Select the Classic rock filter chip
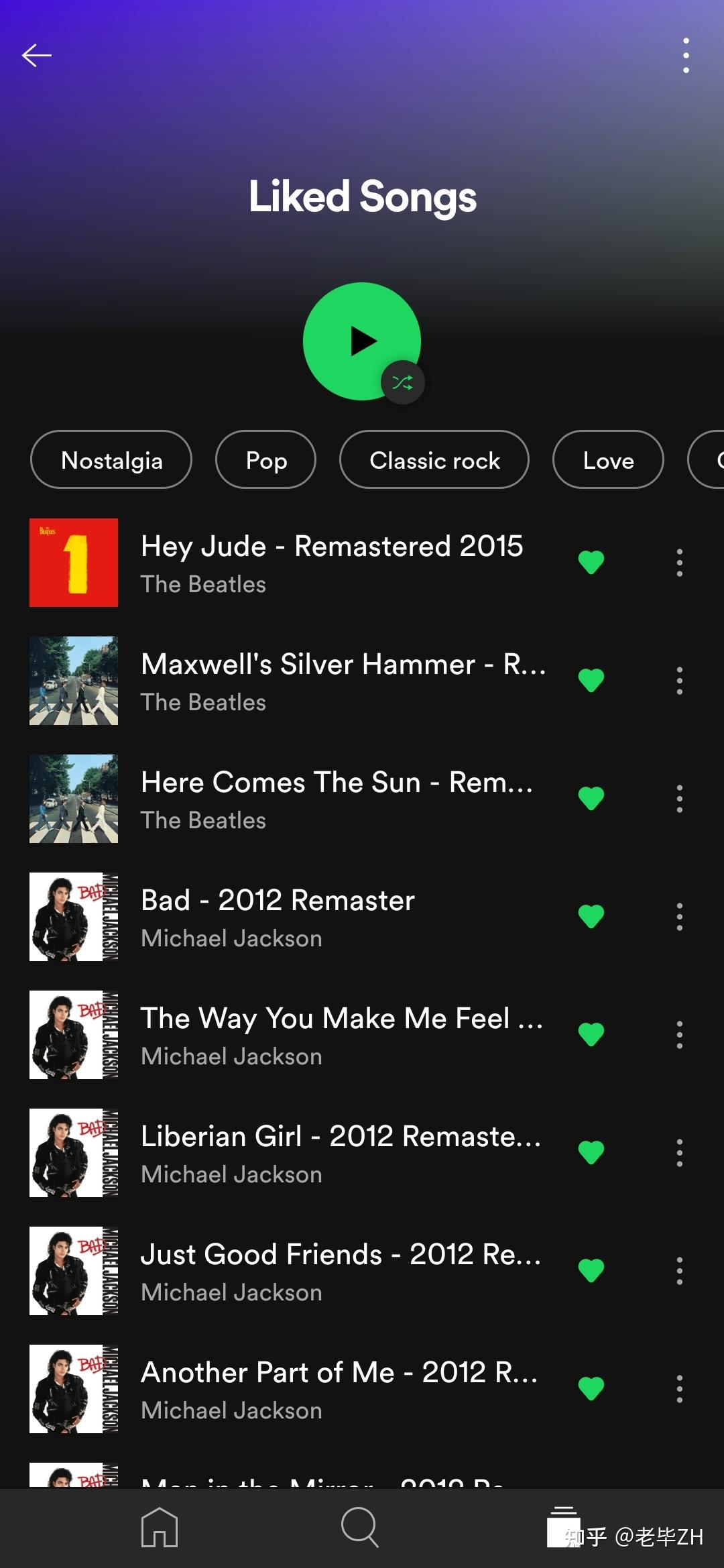Image resolution: width=724 pixels, height=1568 pixels. pos(434,460)
